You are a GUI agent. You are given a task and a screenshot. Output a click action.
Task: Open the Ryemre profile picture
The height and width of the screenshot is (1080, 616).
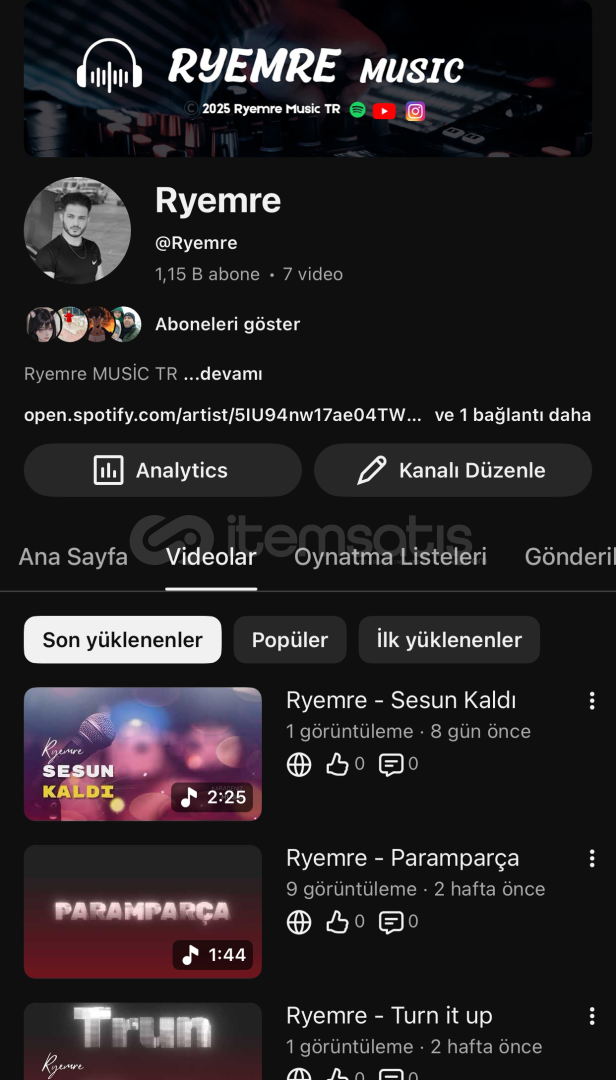[77, 231]
